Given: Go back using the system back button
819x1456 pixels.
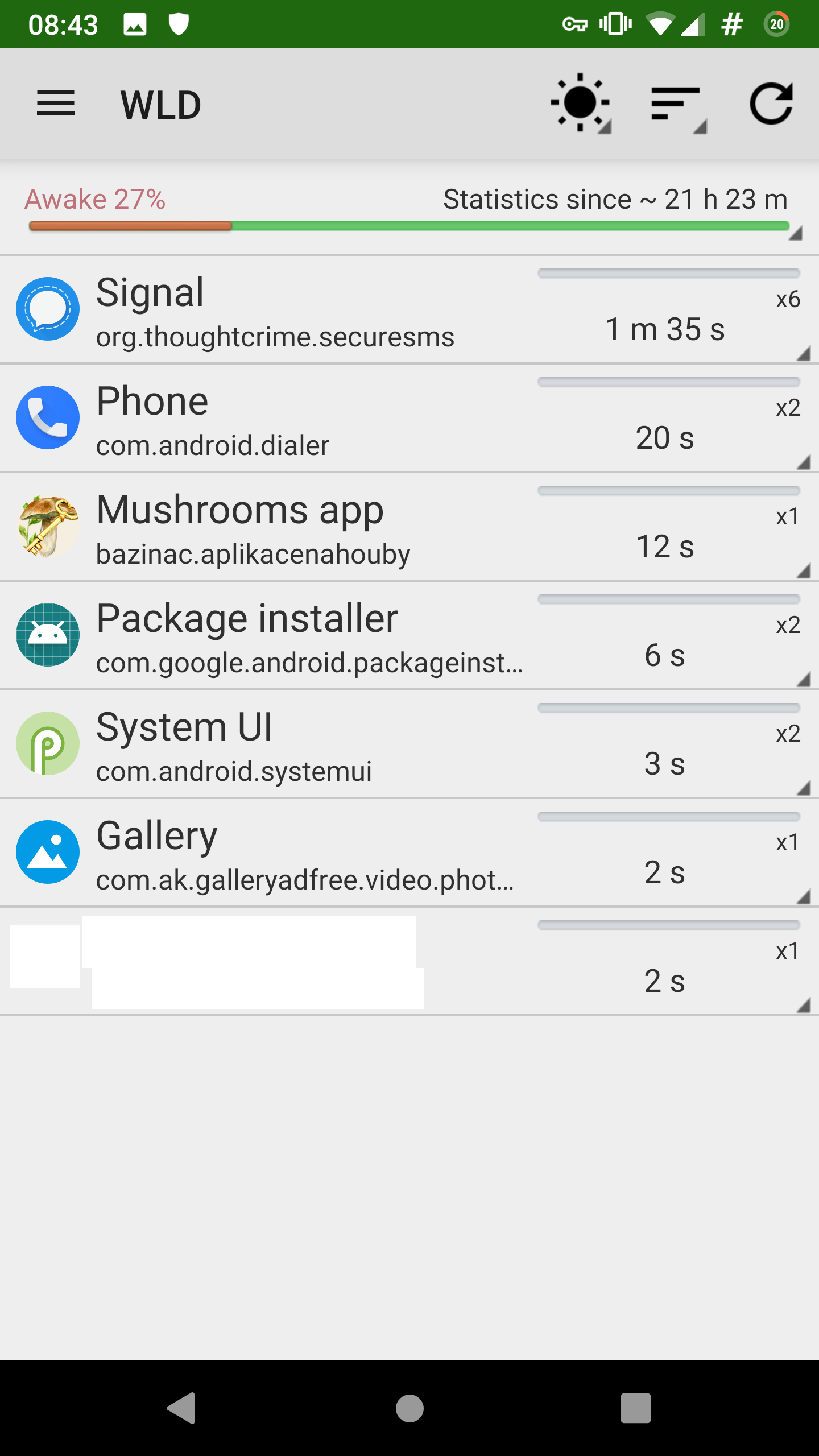Looking at the screenshot, I should (182, 1408).
